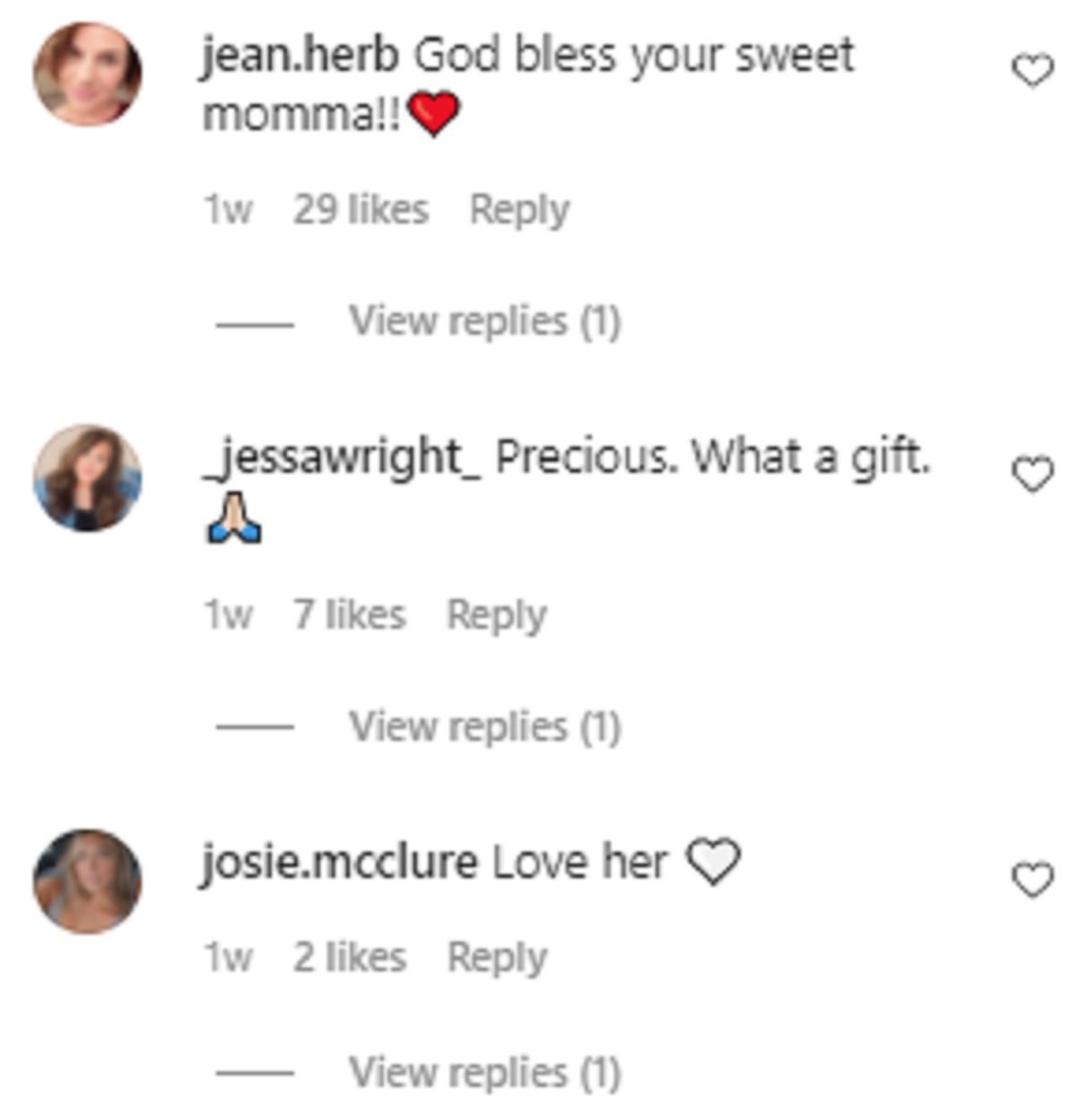The height and width of the screenshot is (1120, 1076).
Task: Like jean.herb's comment
Action: 1032,71
